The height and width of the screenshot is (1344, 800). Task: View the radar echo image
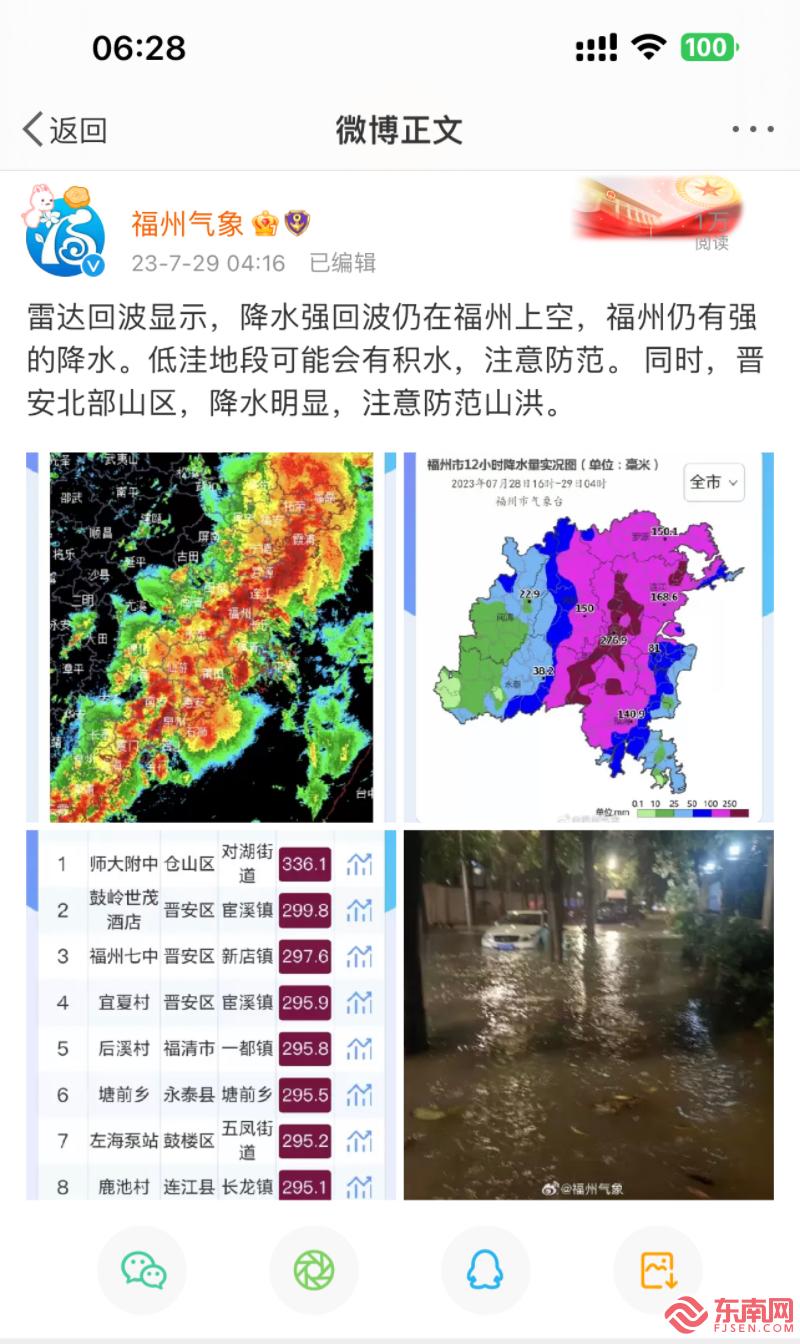[211, 637]
